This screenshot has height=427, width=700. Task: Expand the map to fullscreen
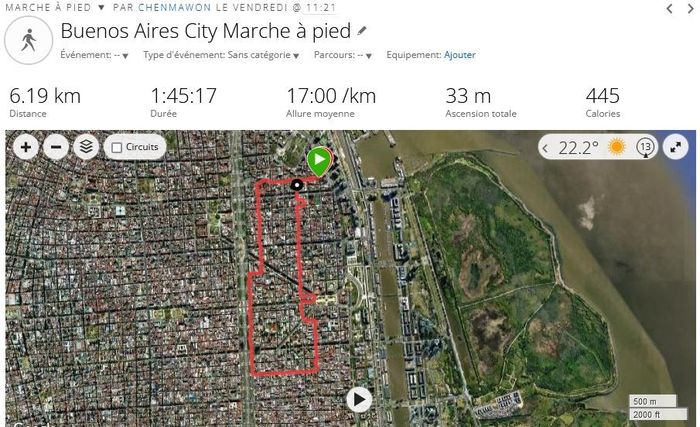point(677,147)
